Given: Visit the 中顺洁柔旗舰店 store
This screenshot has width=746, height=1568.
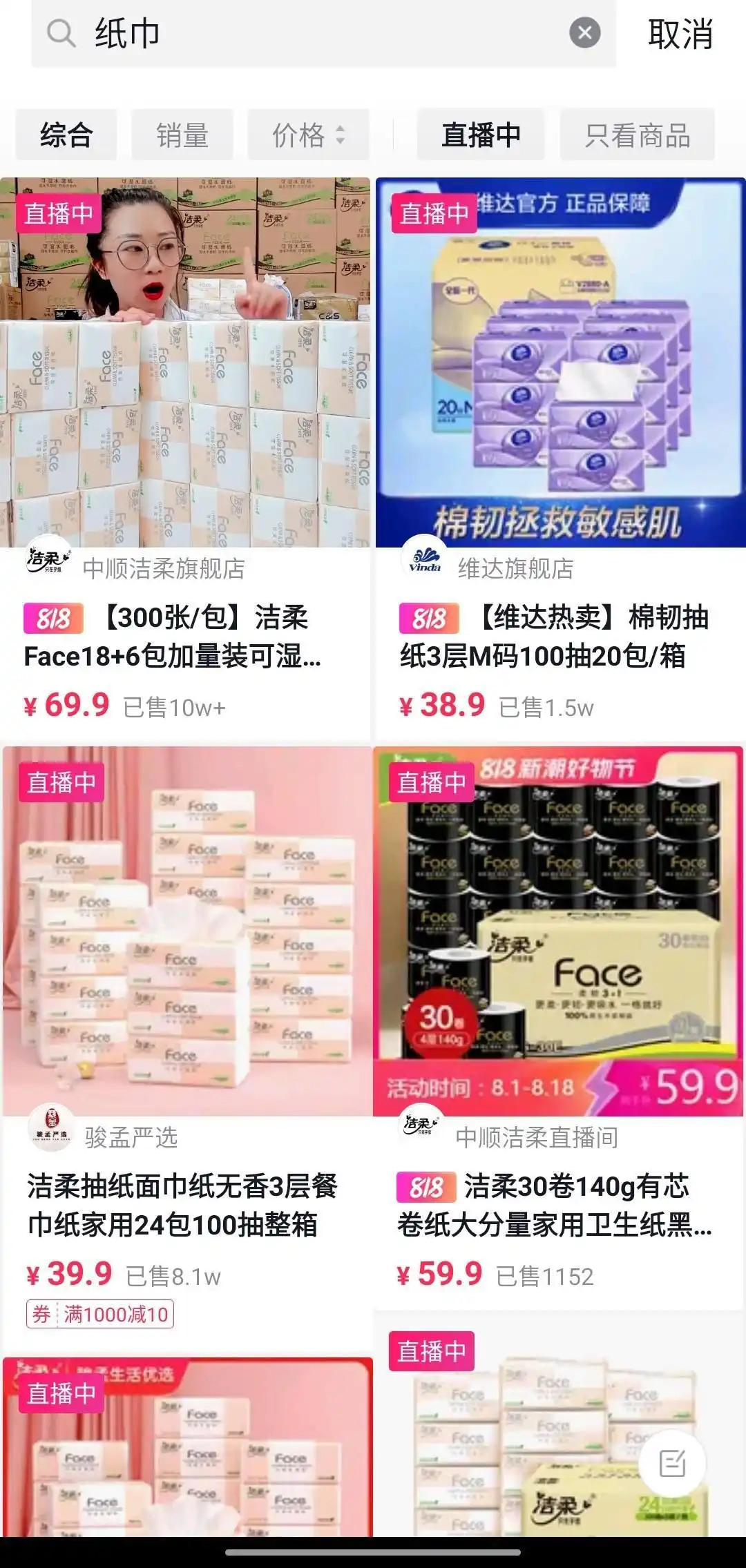Looking at the screenshot, I should (x=163, y=568).
